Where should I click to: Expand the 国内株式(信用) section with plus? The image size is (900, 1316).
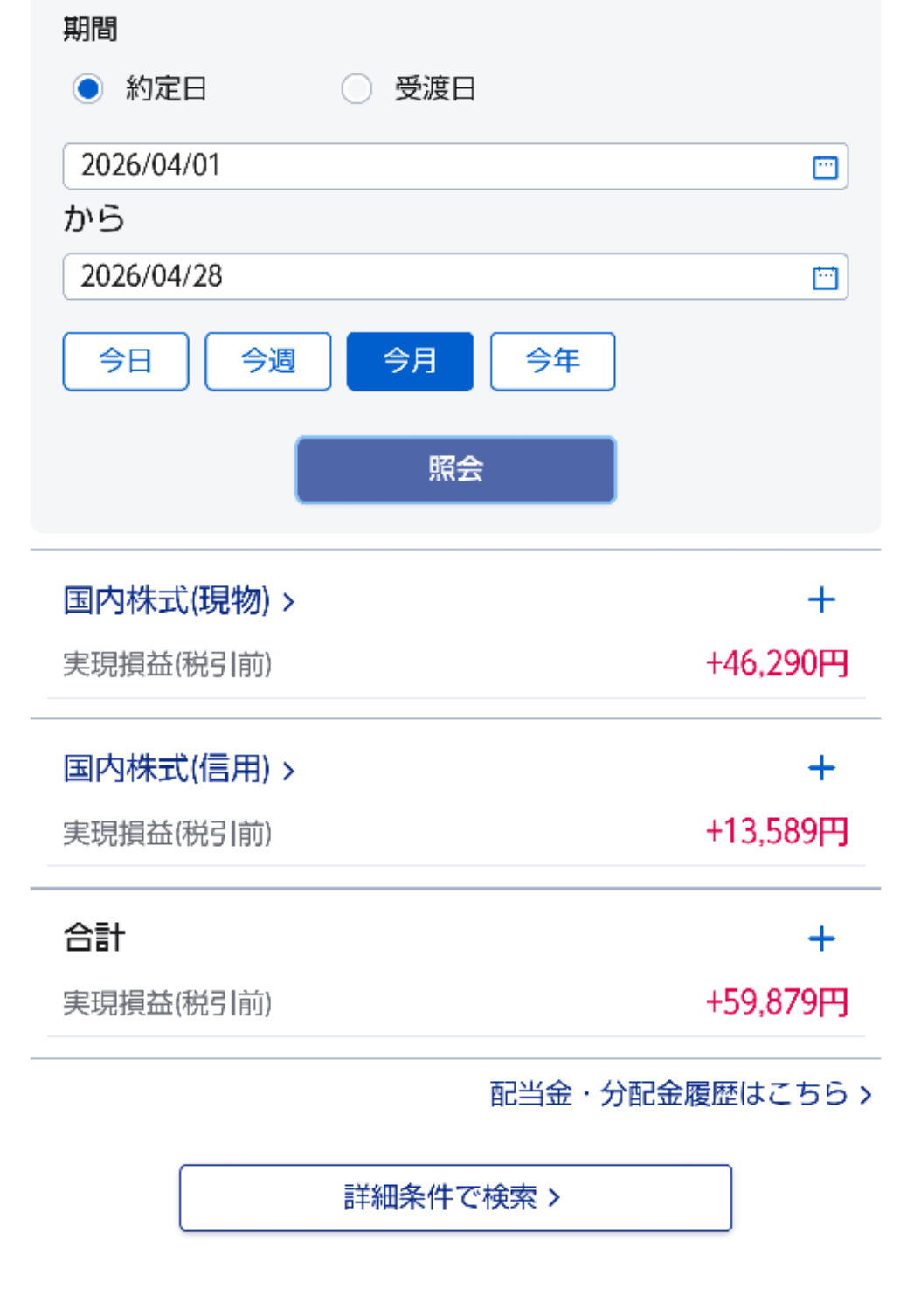coord(821,769)
